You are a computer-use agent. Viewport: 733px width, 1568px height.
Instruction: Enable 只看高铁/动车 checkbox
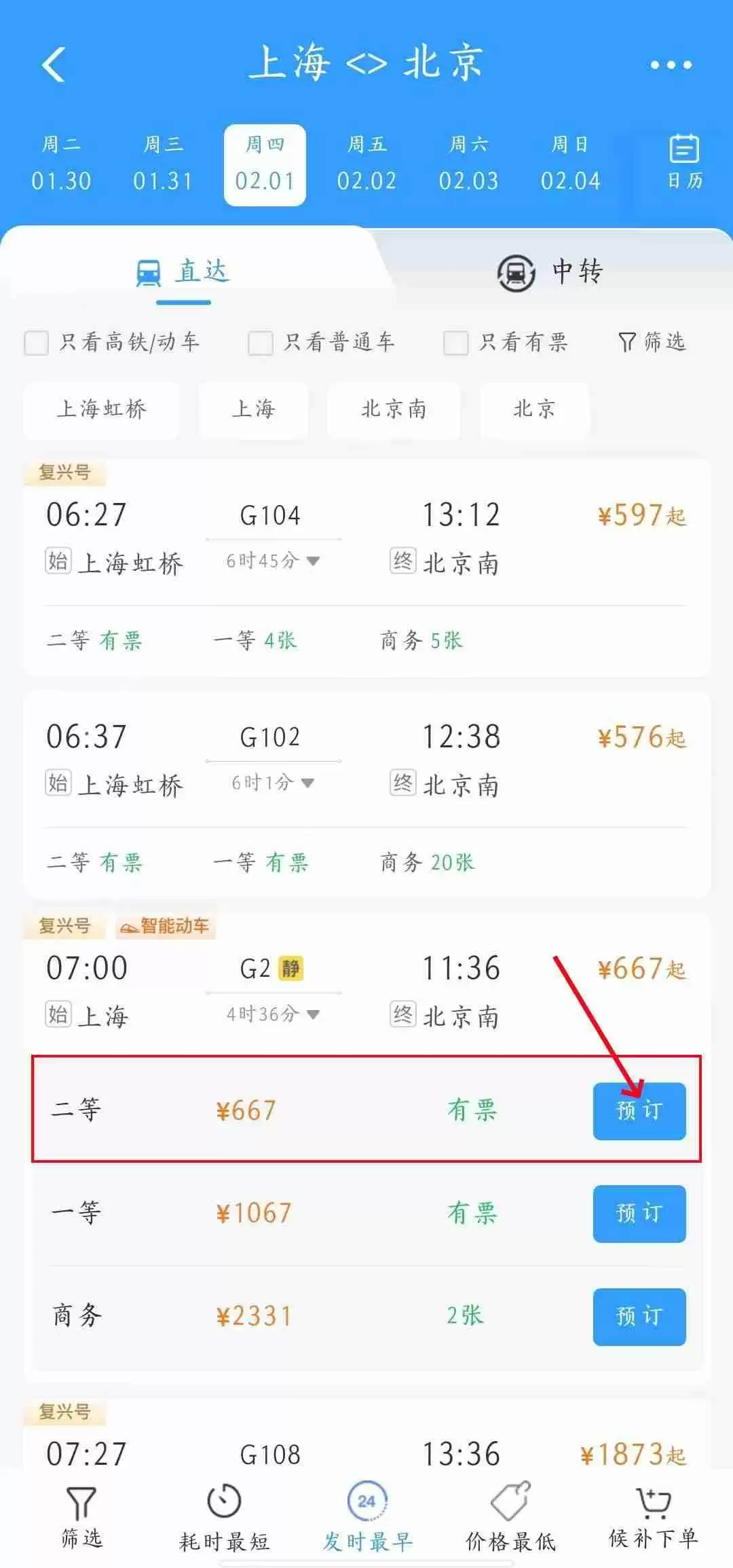tap(35, 343)
